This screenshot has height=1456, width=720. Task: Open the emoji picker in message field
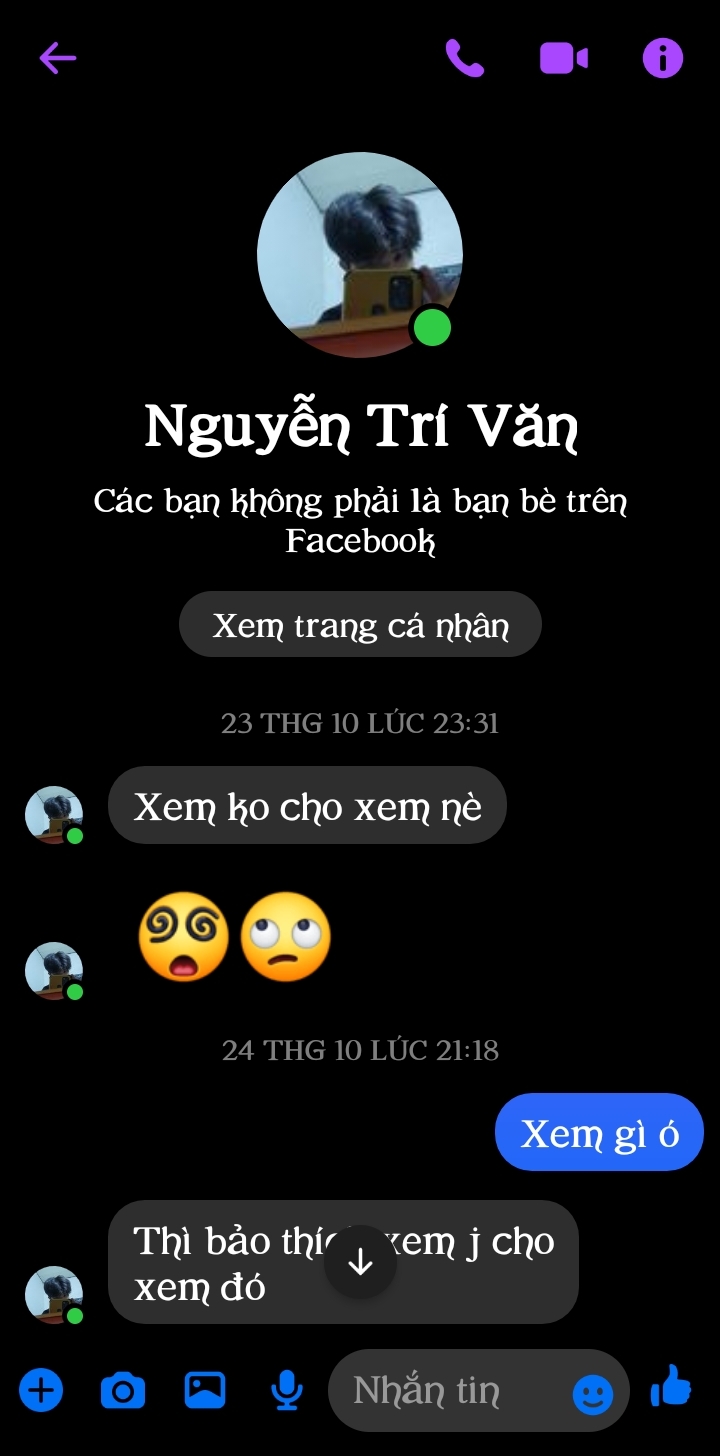coord(592,1393)
